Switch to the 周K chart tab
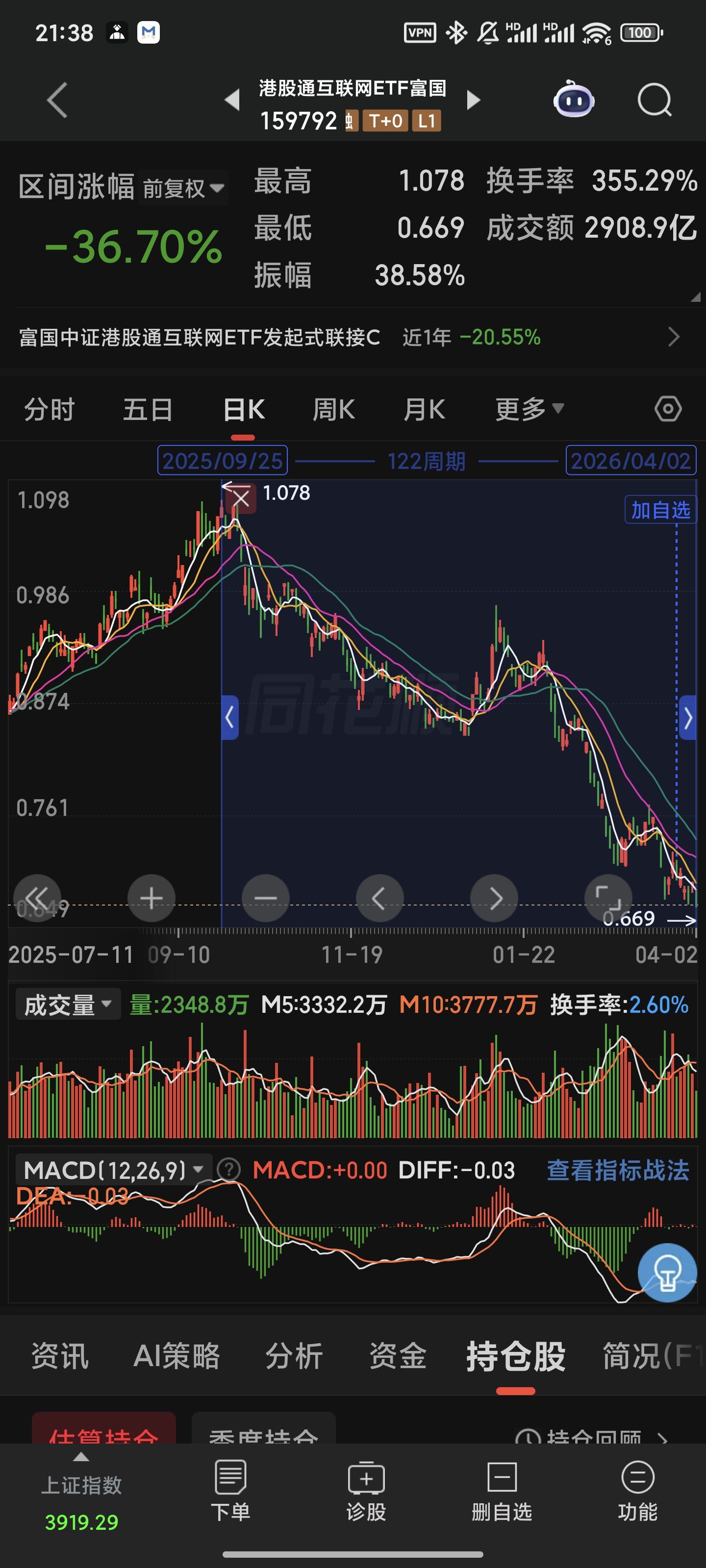 point(333,410)
